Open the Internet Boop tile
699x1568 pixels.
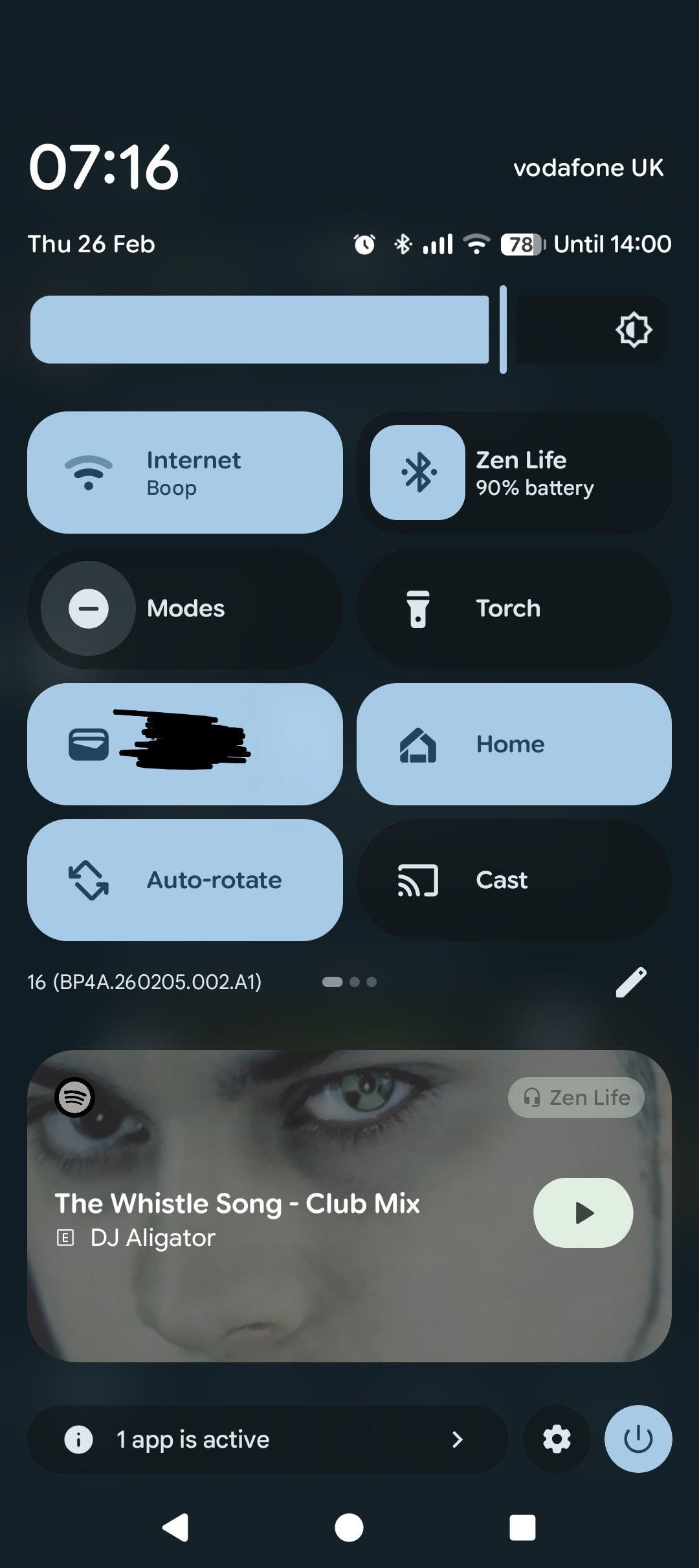coord(184,472)
